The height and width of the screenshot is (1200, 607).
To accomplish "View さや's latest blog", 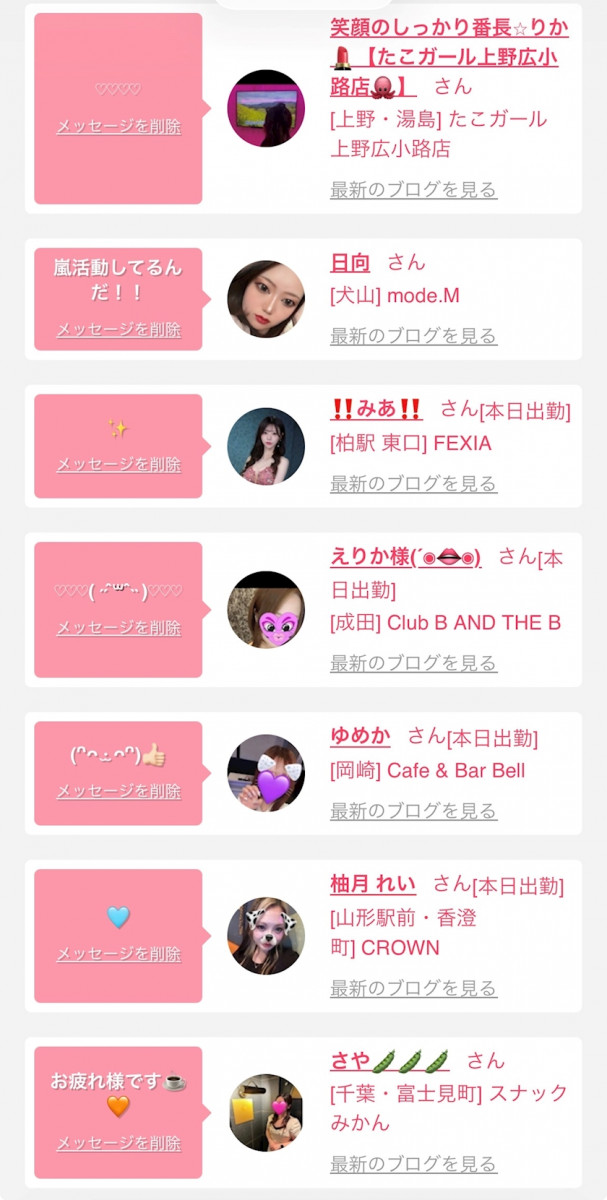I will point(413,1164).
